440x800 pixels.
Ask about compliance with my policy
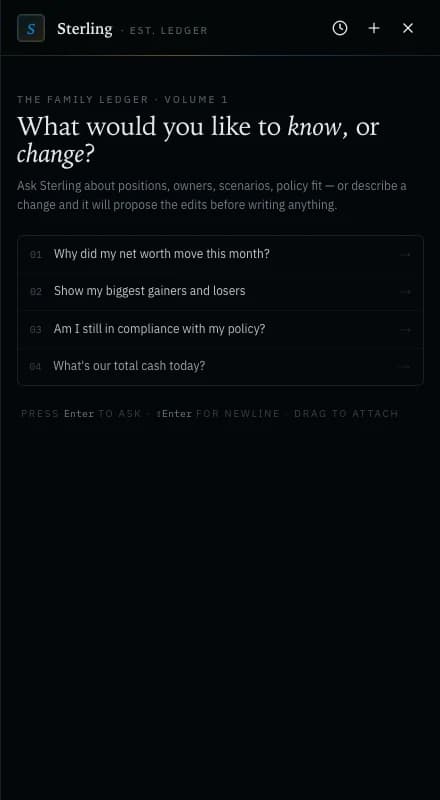(221, 329)
